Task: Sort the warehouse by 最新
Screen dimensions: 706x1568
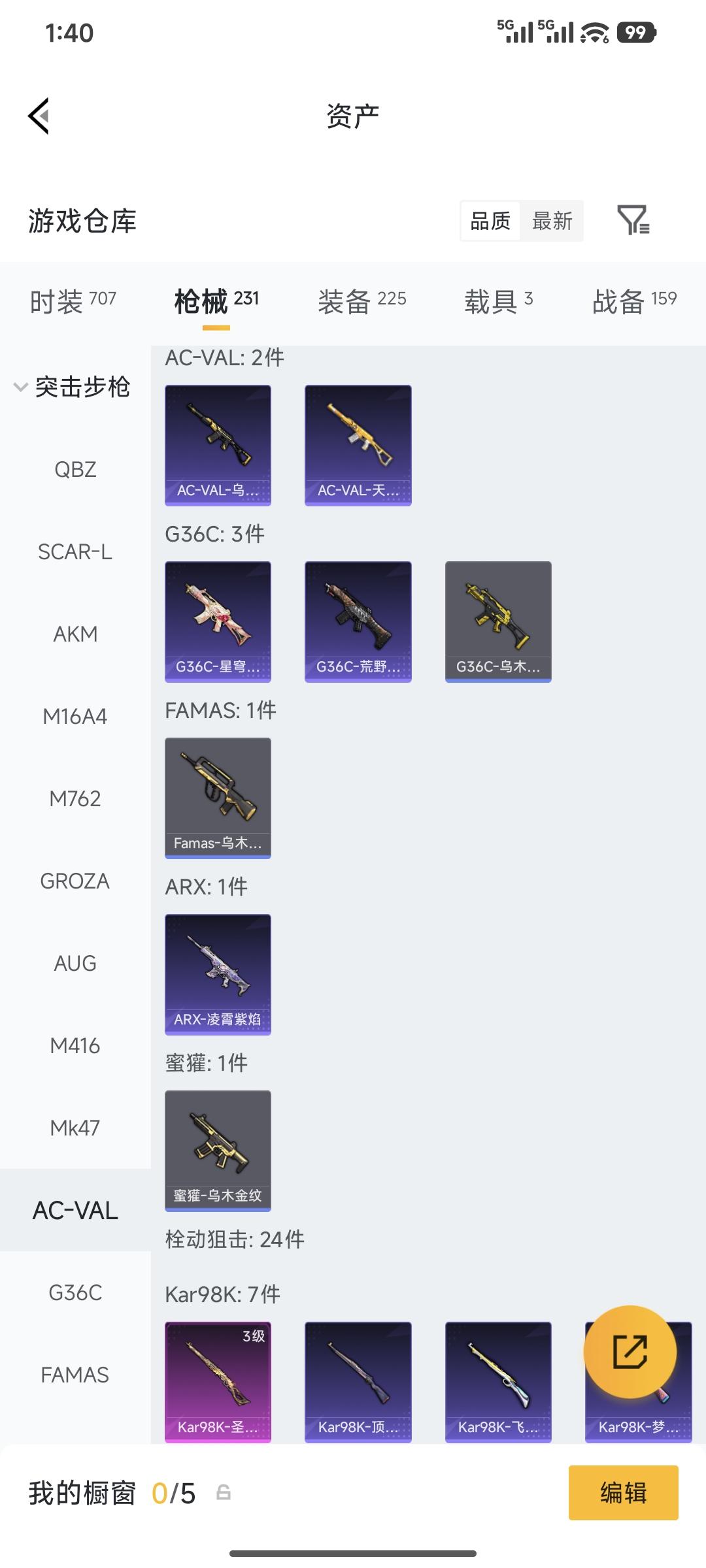Action: tap(552, 221)
